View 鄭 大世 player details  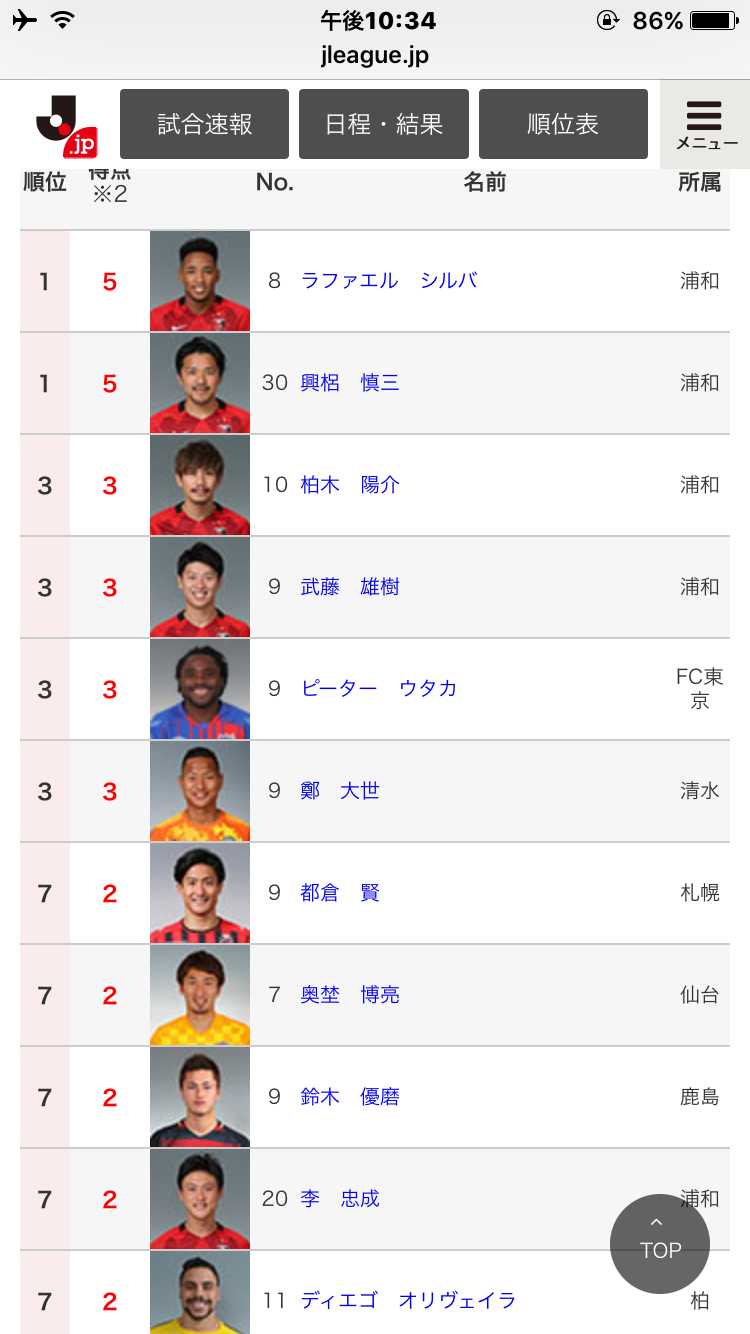[x=340, y=791]
